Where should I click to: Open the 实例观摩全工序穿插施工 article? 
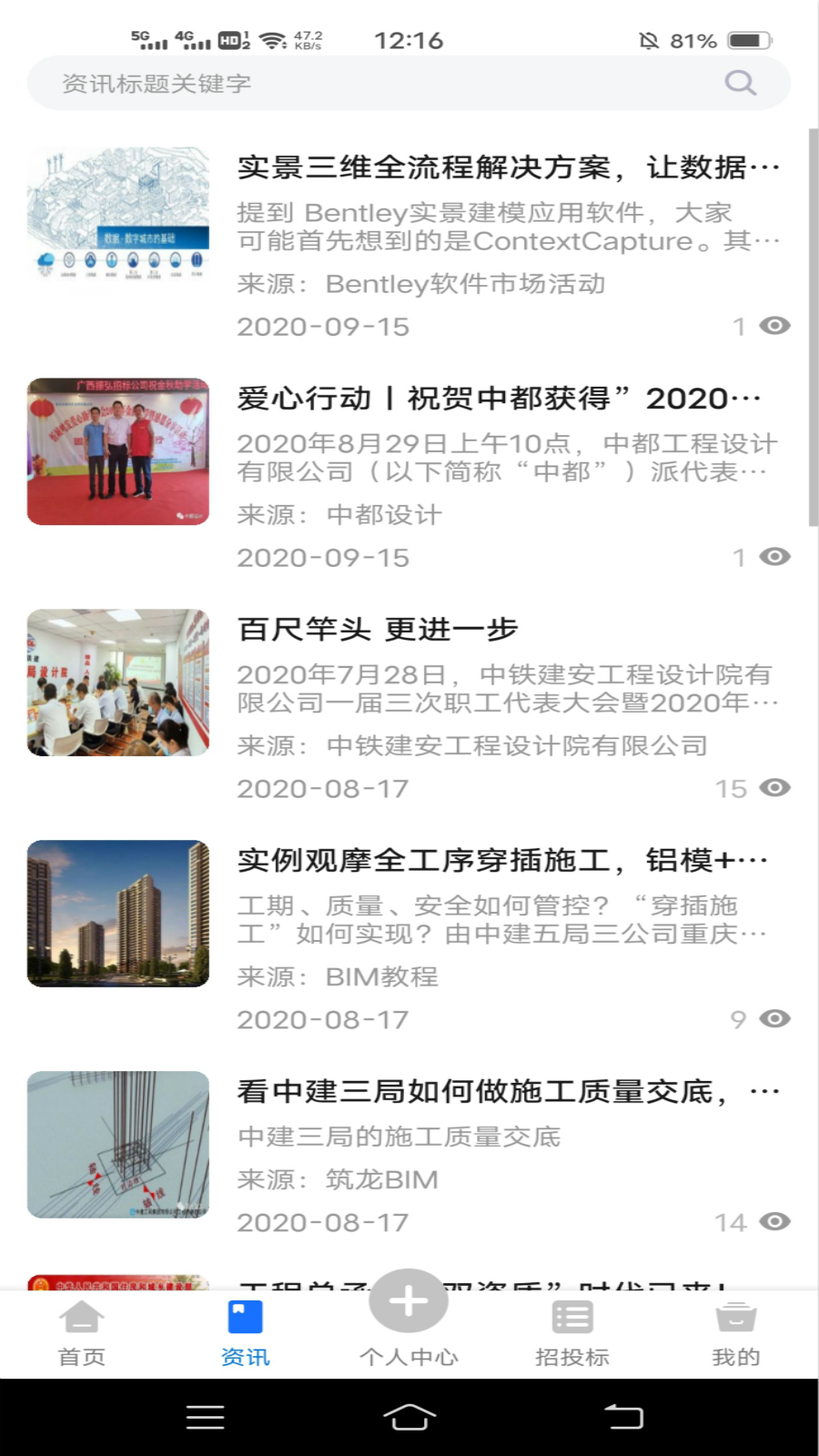502,861
